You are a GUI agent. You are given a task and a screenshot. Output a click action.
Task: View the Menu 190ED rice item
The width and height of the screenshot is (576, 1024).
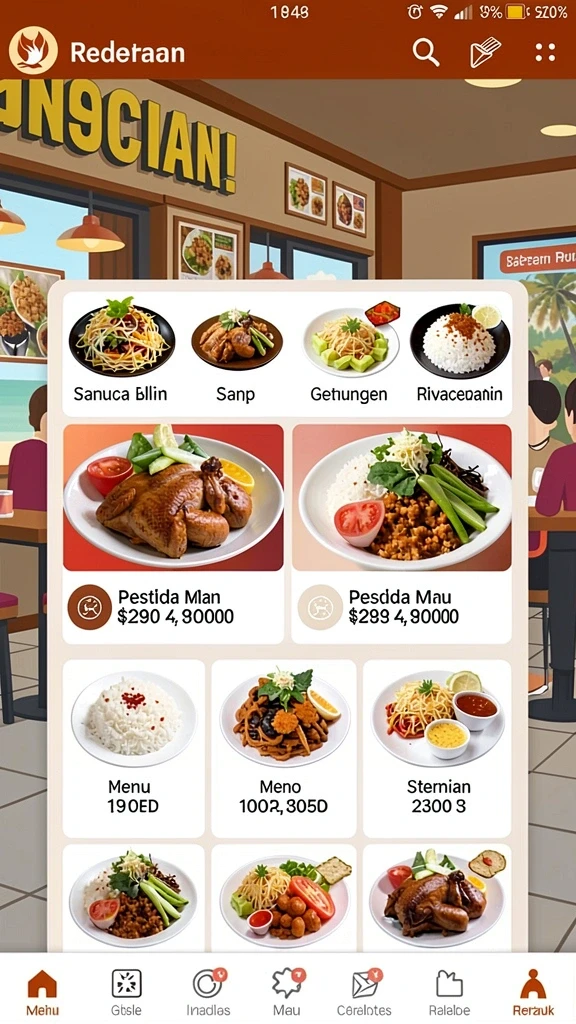(133, 748)
